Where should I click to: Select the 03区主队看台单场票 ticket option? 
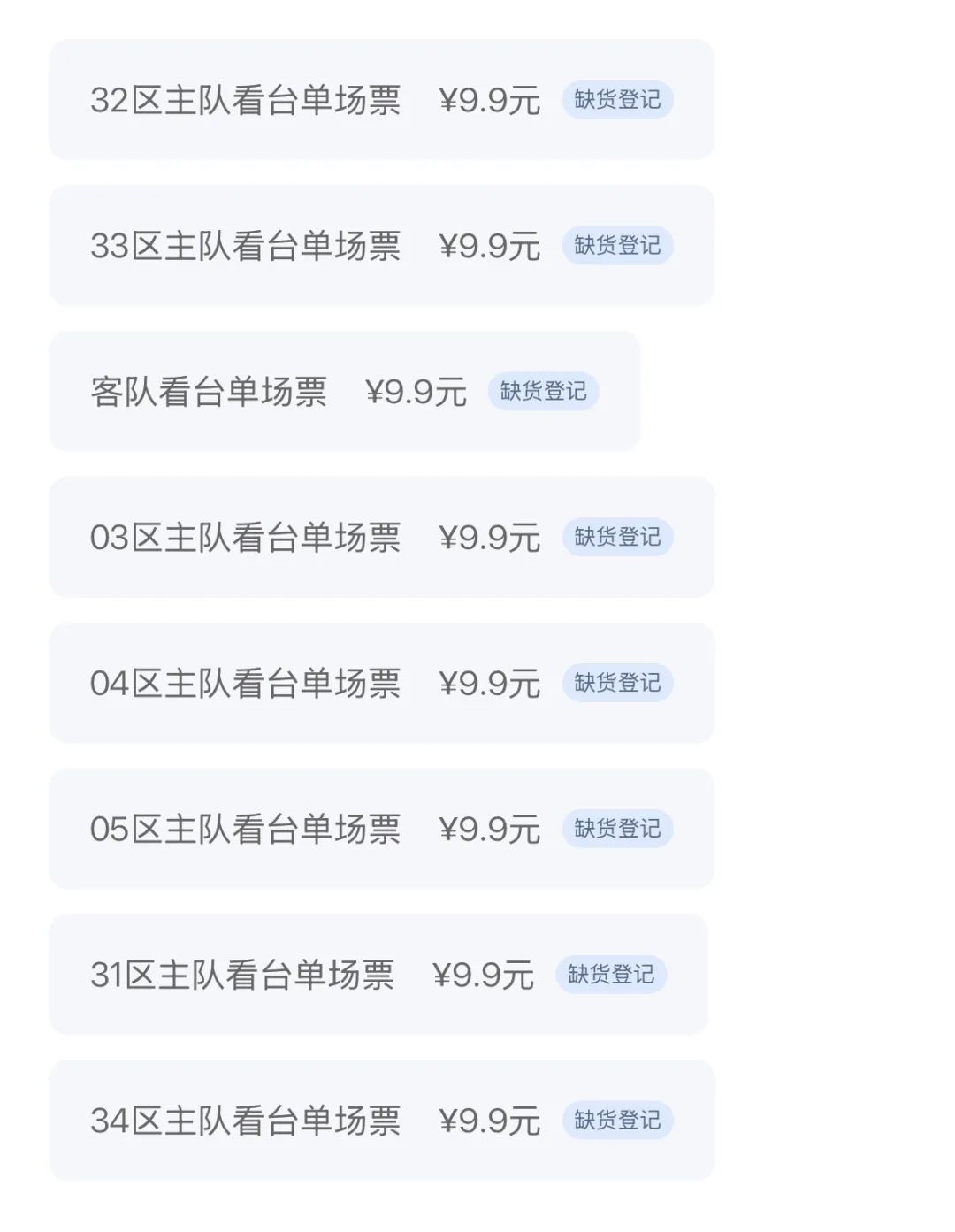246,538
